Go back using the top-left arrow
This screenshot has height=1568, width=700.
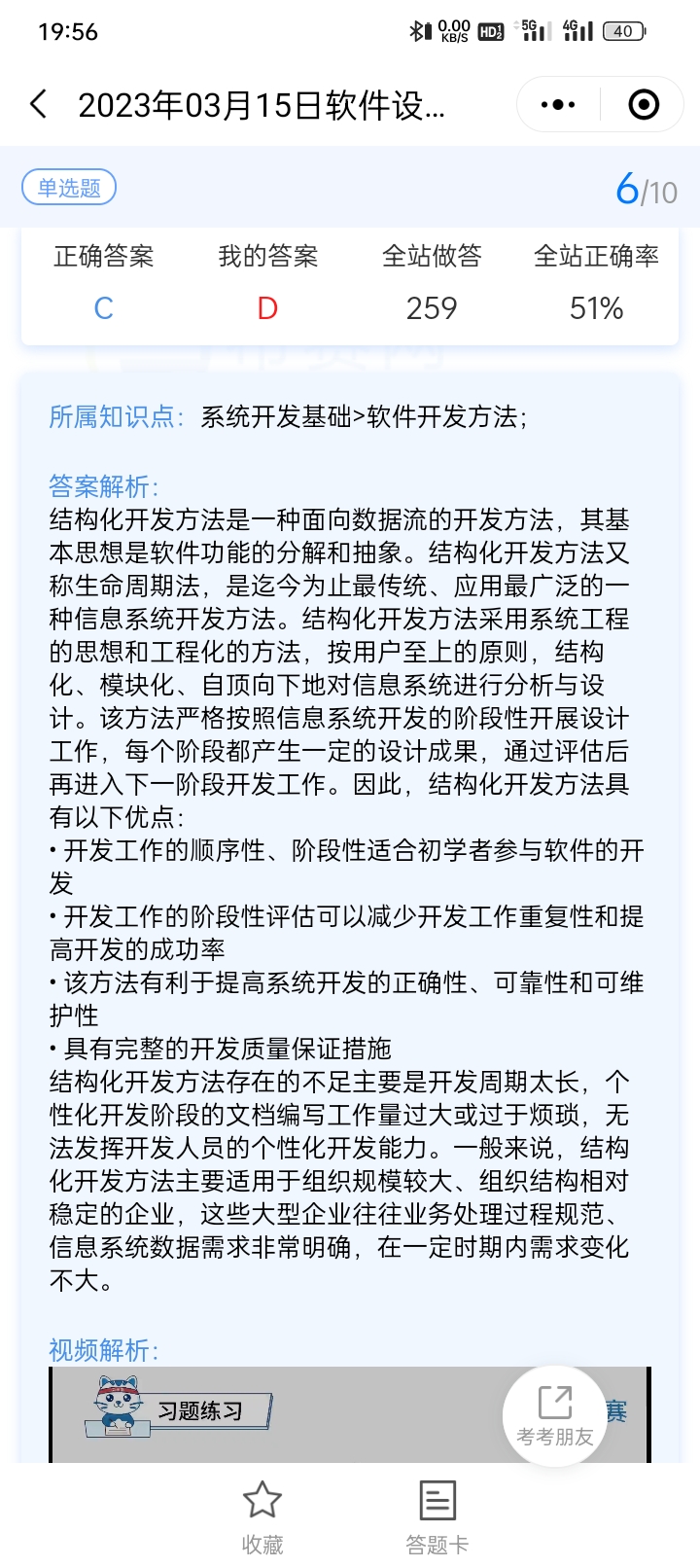[39, 104]
